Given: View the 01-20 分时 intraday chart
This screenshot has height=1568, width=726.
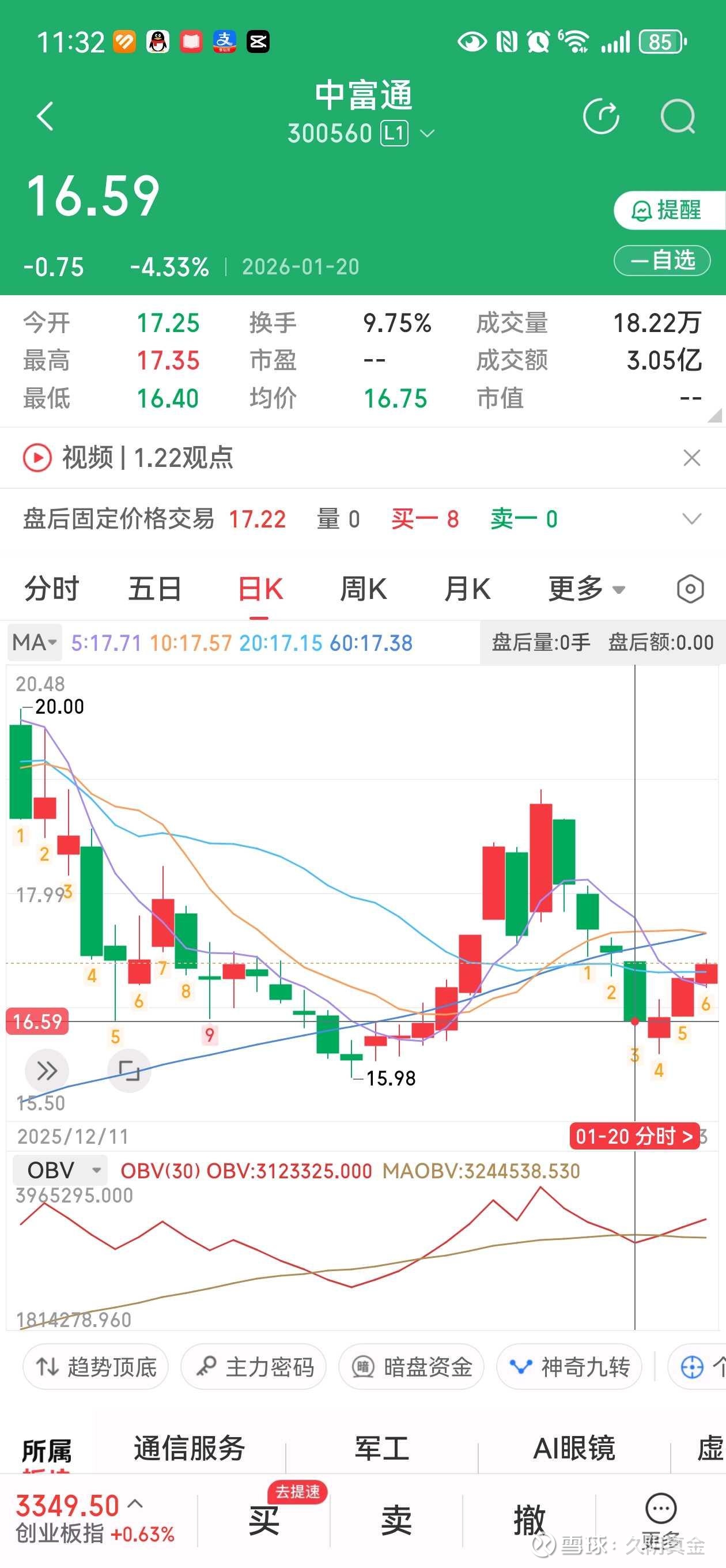Looking at the screenshot, I should coord(634,1136).
